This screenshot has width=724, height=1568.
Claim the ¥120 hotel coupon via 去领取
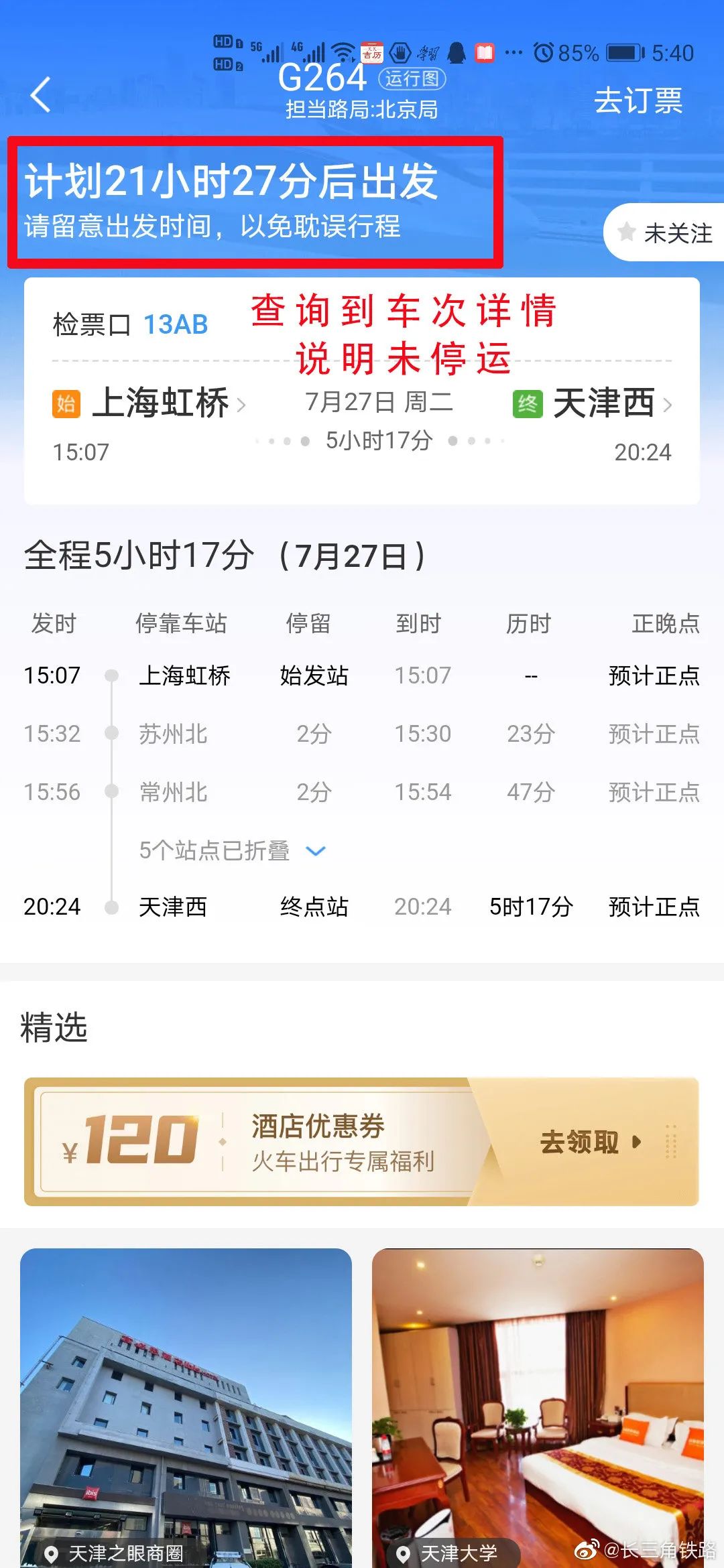coord(590,1142)
